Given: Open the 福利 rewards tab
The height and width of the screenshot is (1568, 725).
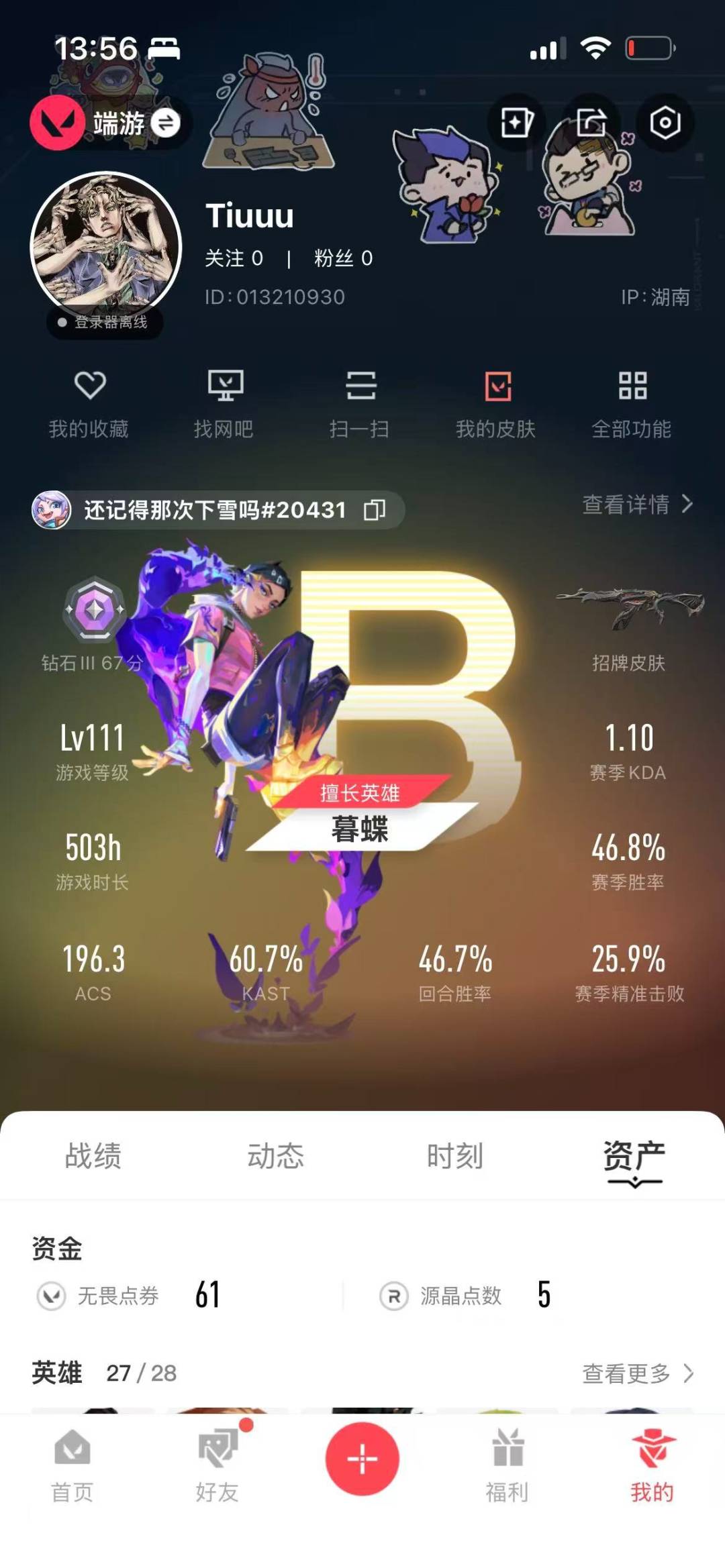Looking at the screenshot, I should point(507,1465).
